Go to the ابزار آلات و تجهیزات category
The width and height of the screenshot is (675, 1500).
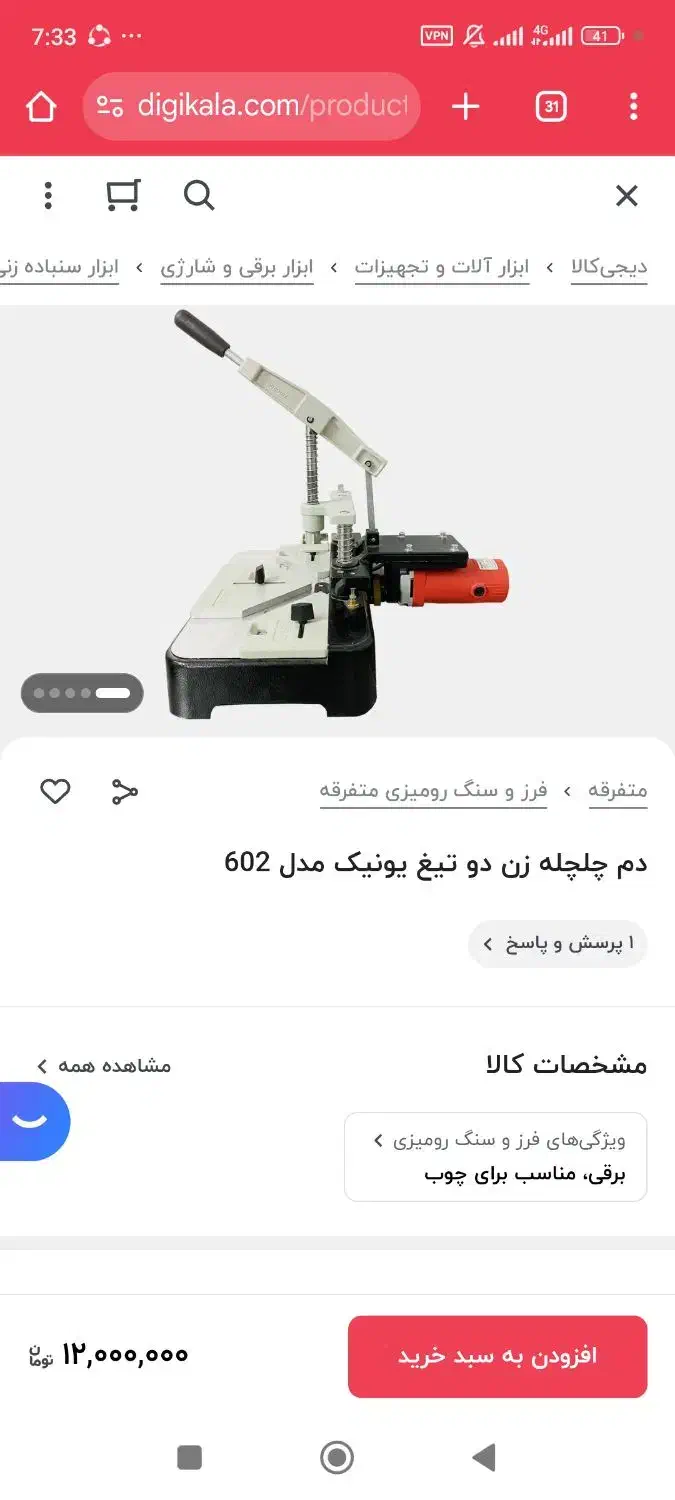click(441, 268)
